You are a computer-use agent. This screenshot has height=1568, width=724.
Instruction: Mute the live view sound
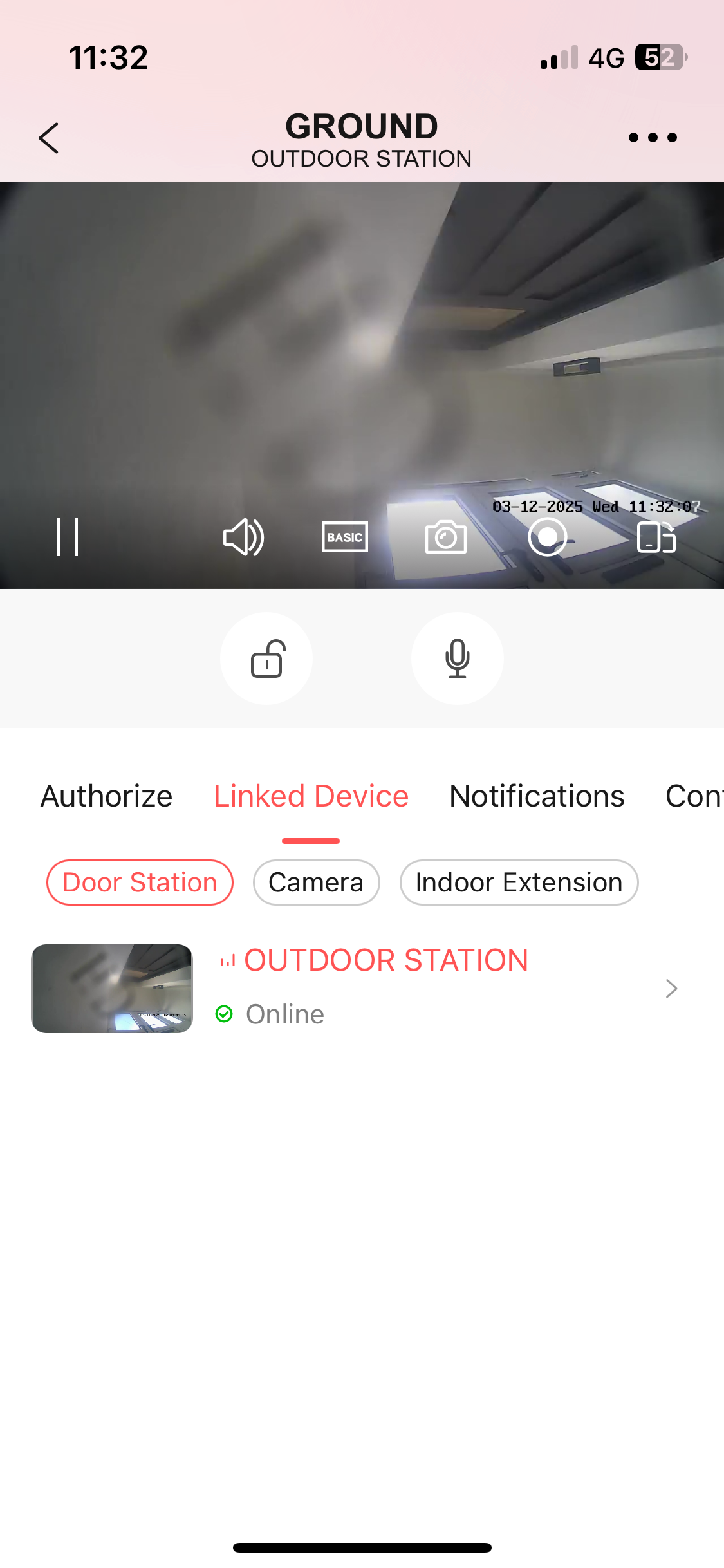click(243, 537)
